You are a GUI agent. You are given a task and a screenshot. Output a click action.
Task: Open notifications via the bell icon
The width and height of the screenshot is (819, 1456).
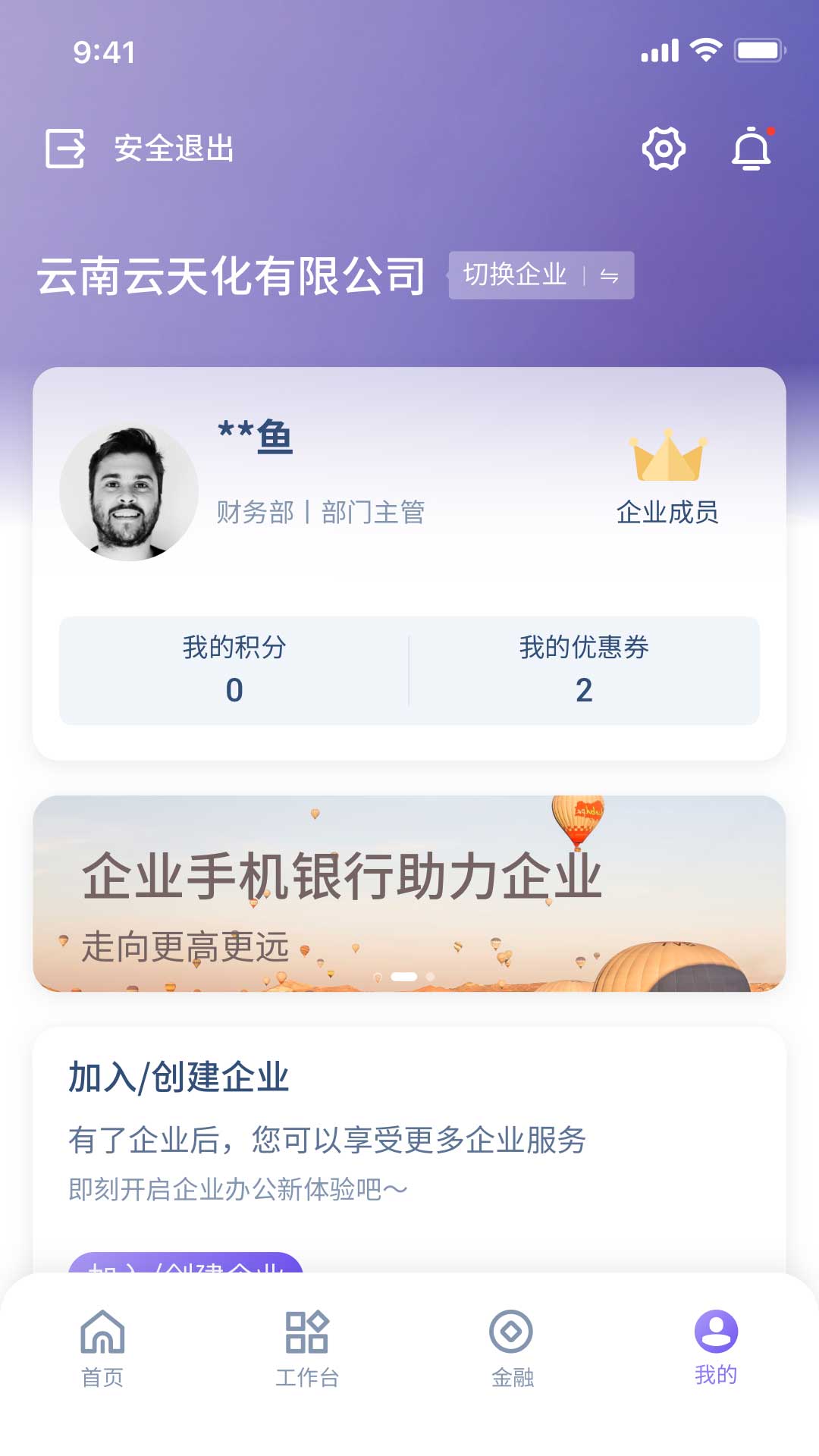click(x=752, y=150)
